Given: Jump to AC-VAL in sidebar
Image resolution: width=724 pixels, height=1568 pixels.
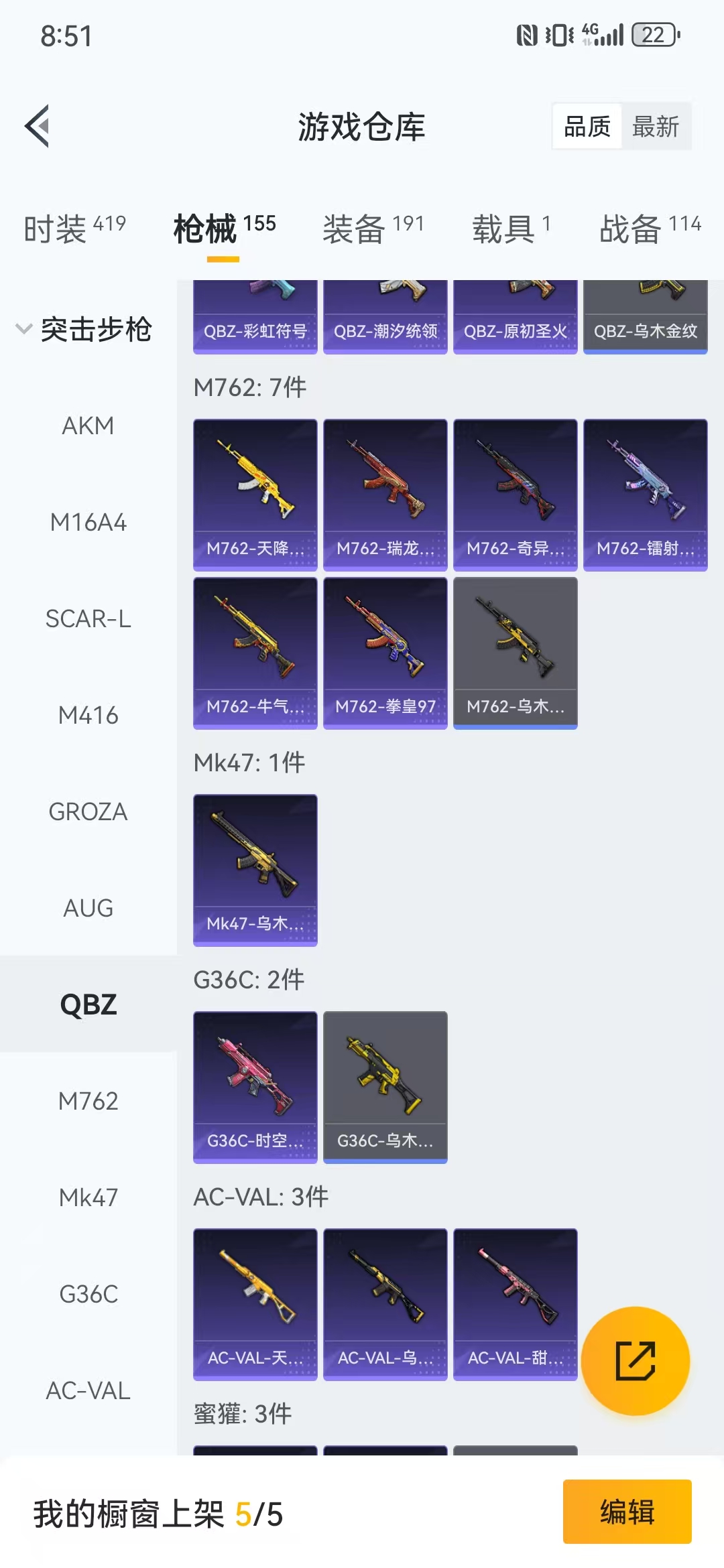Looking at the screenshot, I should 88,1390.
